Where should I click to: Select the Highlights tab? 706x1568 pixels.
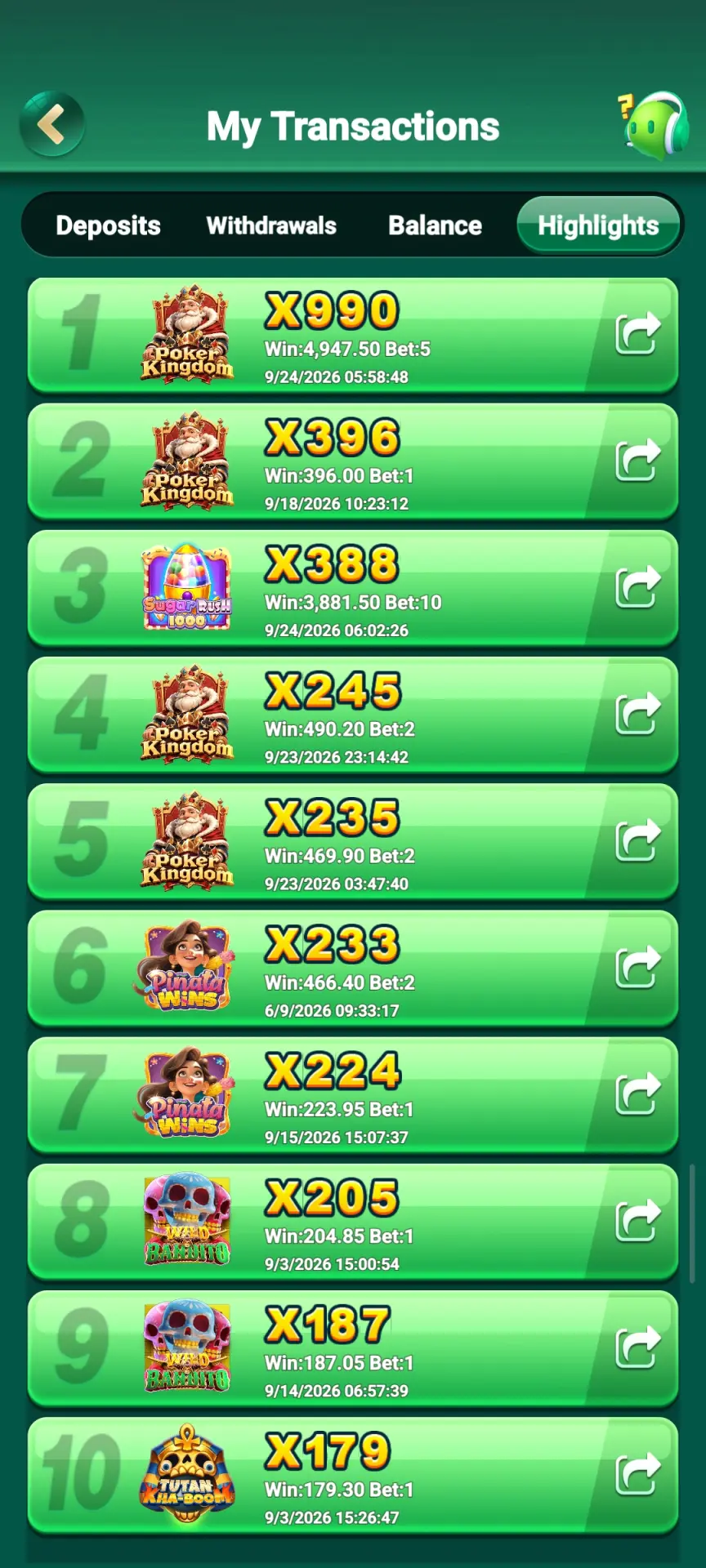click(598, 225)
